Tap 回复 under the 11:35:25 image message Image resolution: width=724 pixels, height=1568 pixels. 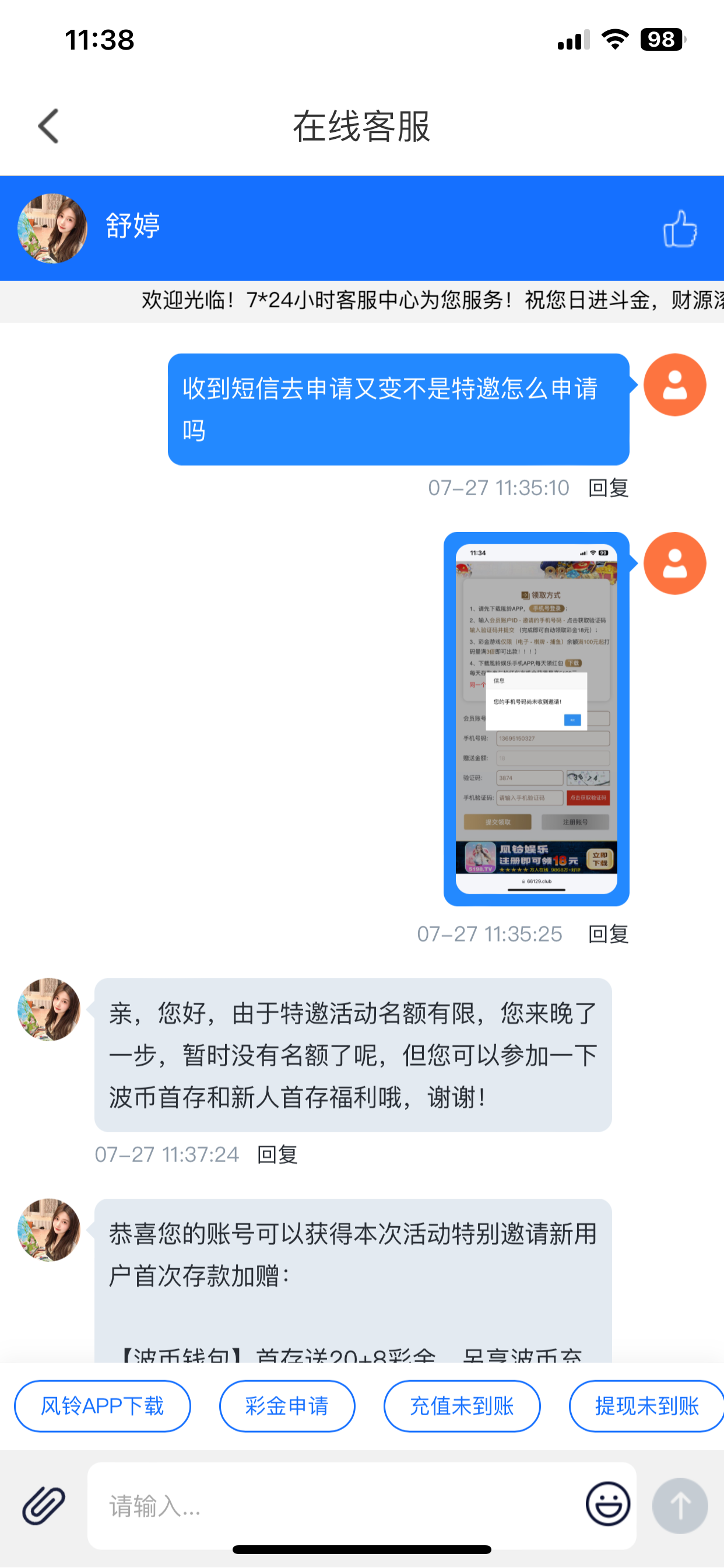pyautogui.click(x=608, y=934)
